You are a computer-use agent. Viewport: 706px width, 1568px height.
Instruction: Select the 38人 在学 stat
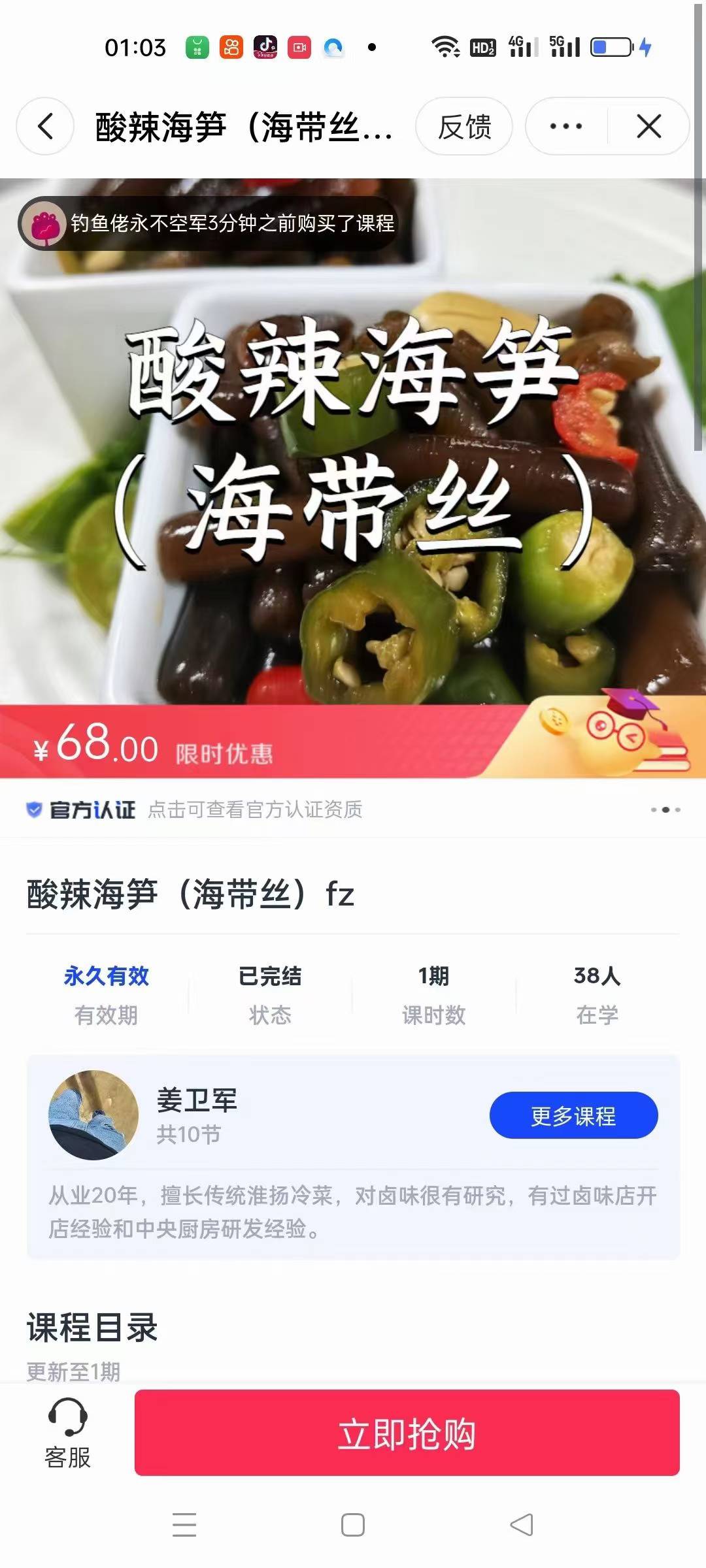click(x=597, y=976)
